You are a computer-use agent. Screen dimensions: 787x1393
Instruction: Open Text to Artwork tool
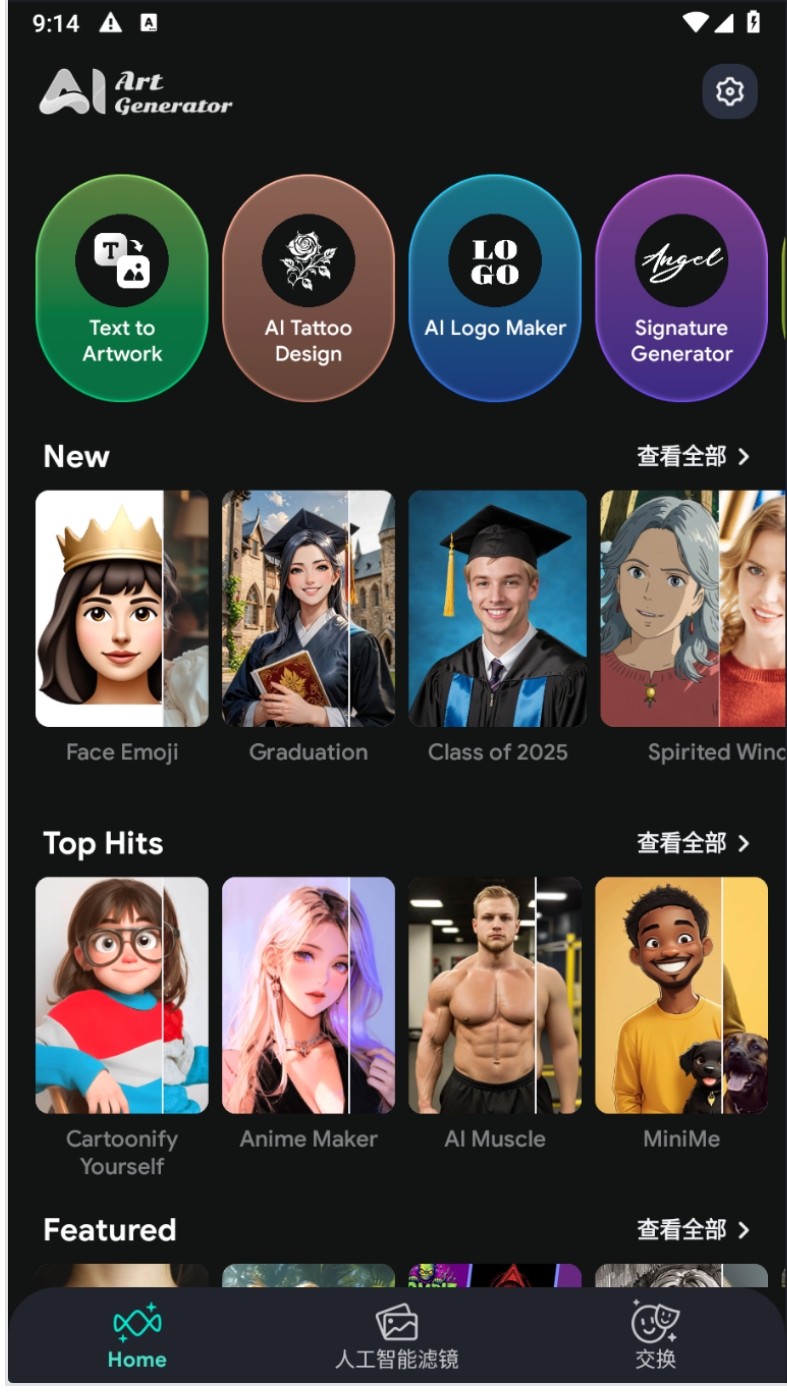point(122,287)
